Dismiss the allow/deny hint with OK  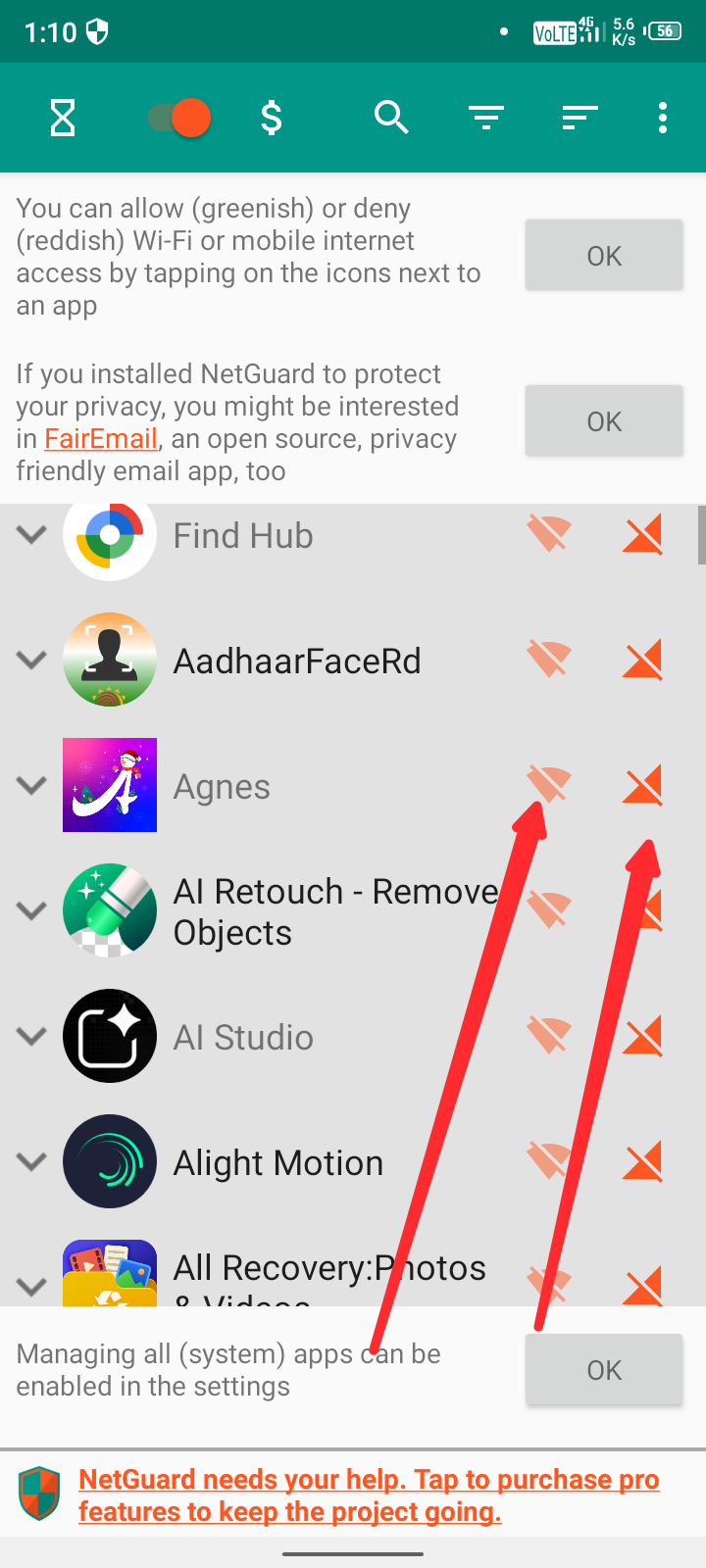tap(603, 256)
